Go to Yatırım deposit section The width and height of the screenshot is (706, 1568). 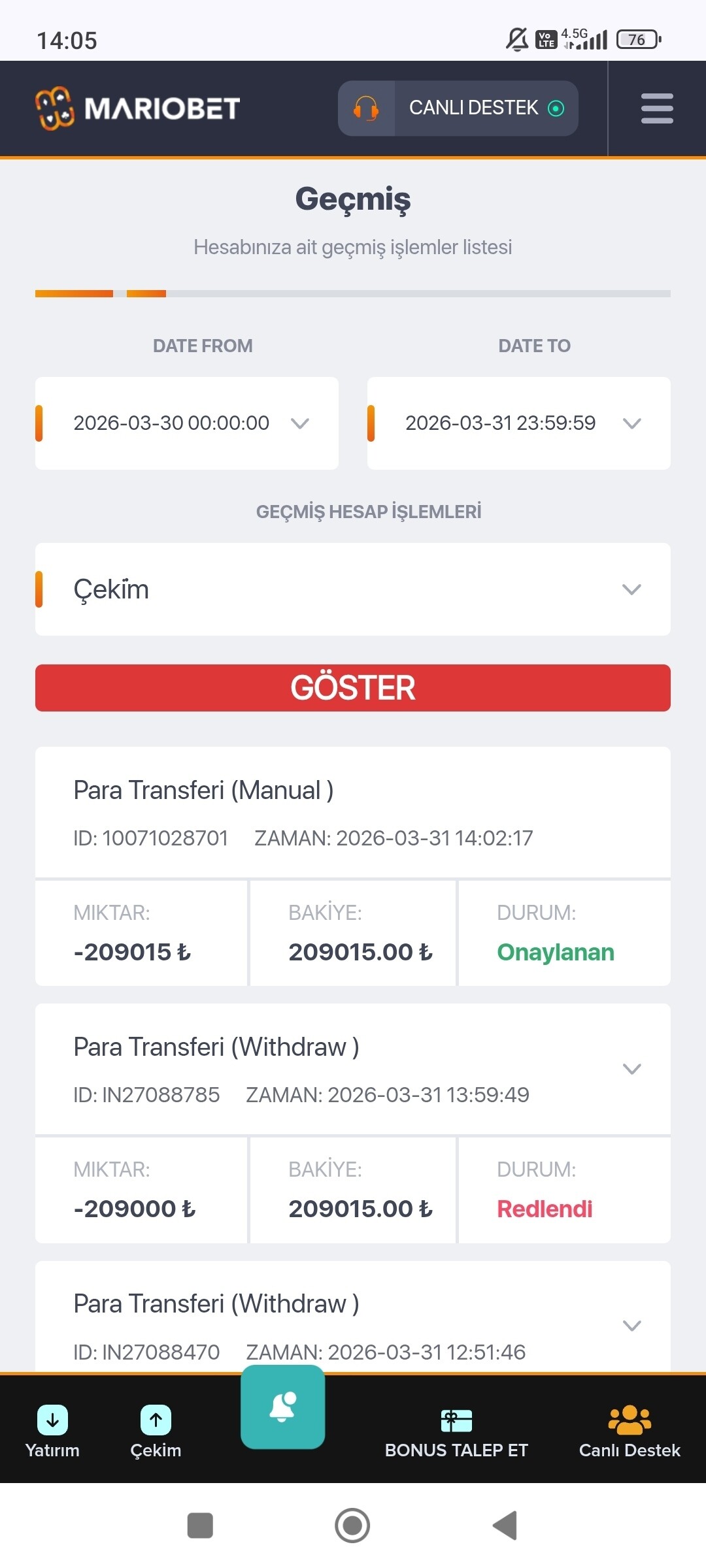point(52,1431)
